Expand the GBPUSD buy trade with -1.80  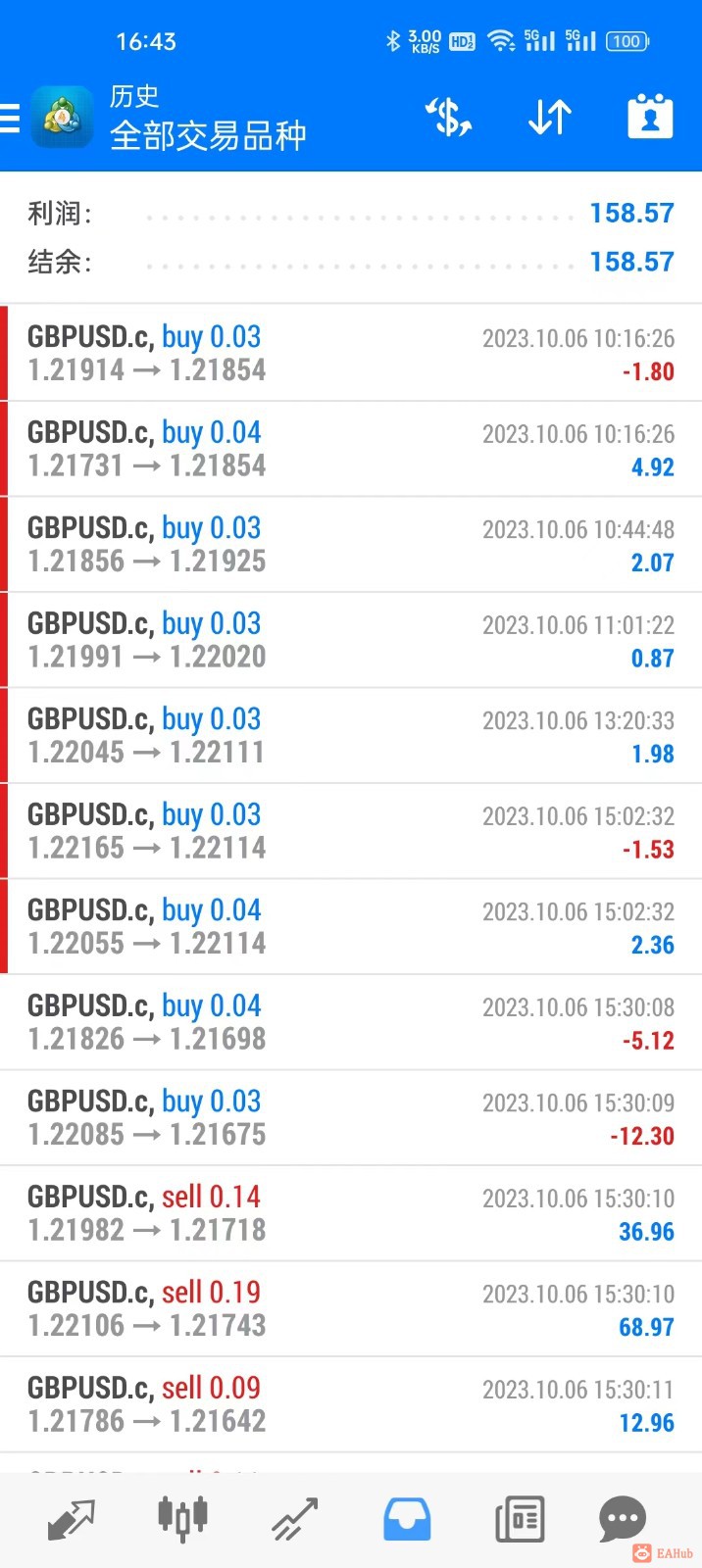click(351, 353)
